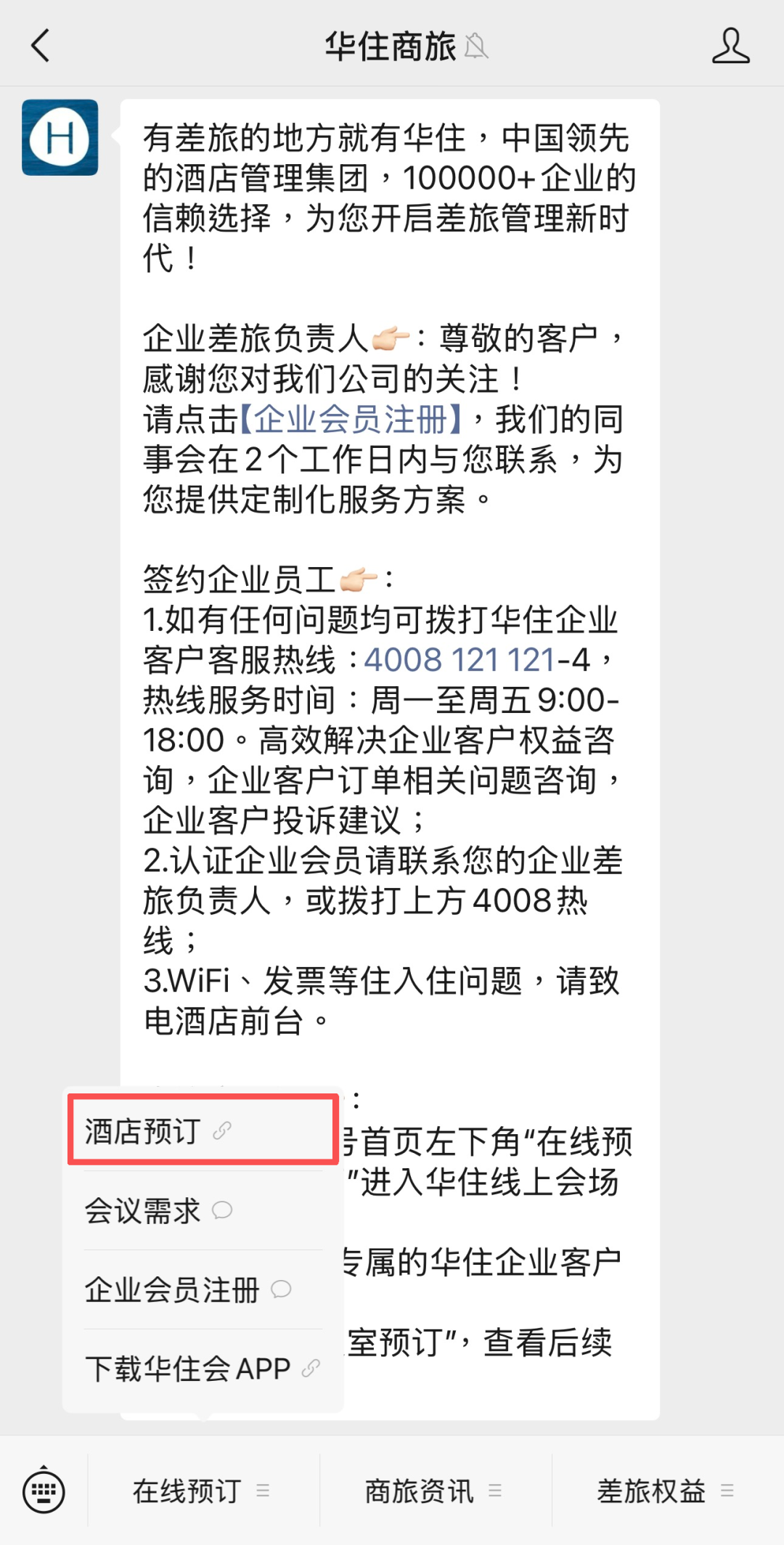Viewport: 784px width, 1545px height.
Task: Select 会议需求 from the popup menu
Action: click(x=203, y=1210)
